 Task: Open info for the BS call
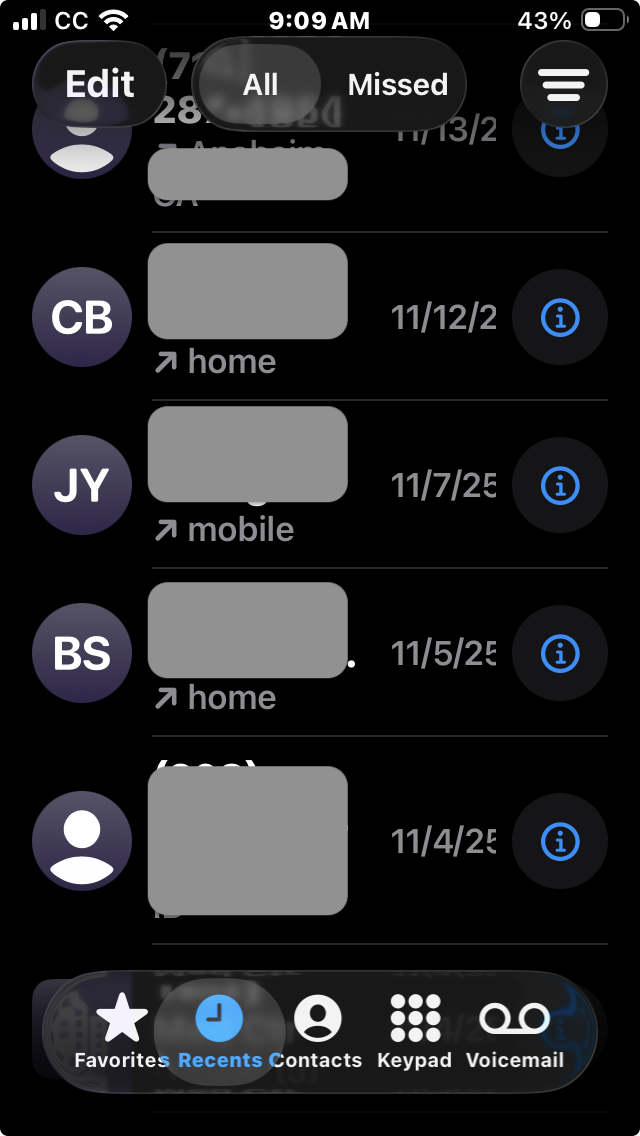(x=559, y=654)
